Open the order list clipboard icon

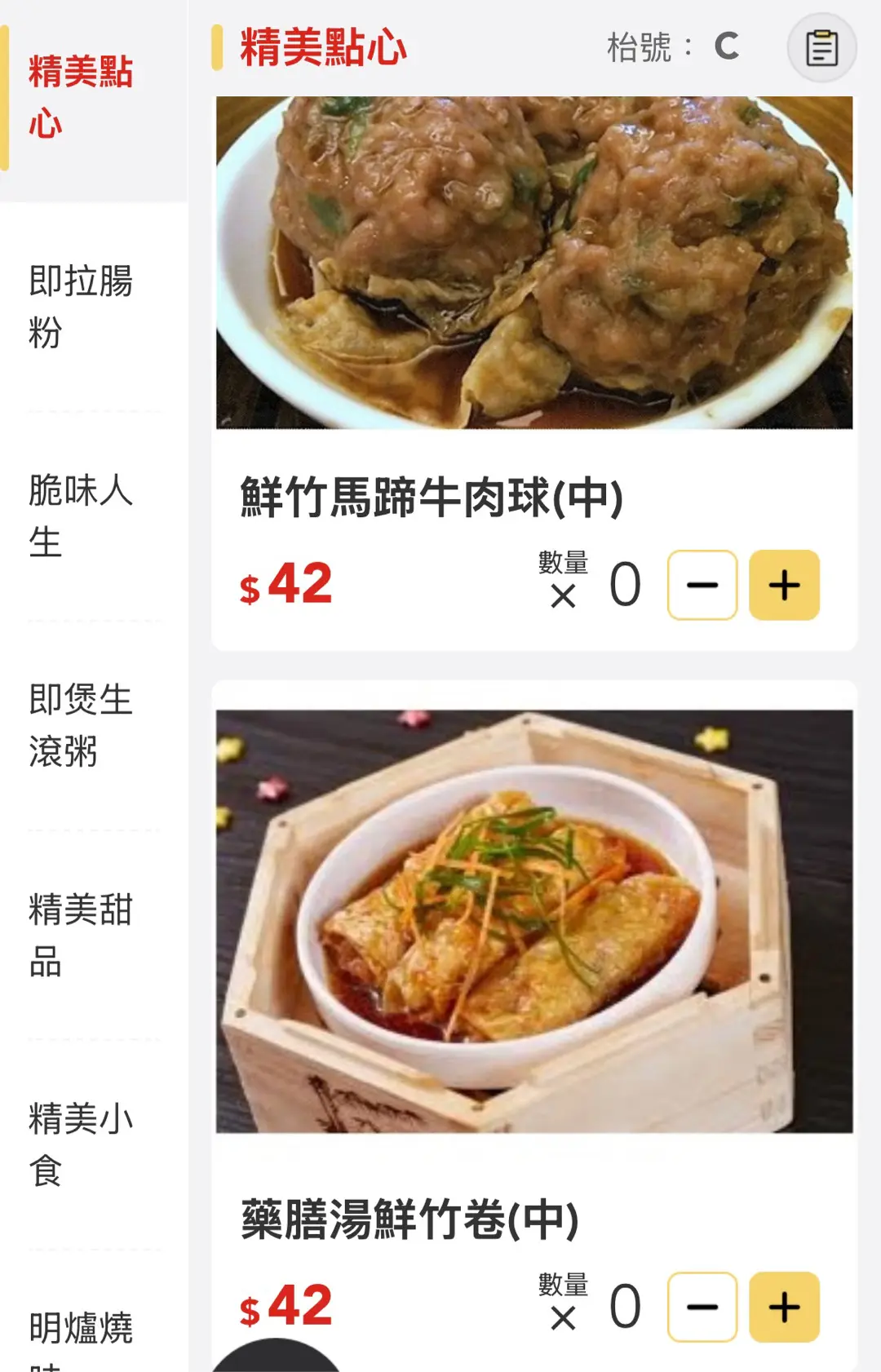tap(821, 48)
